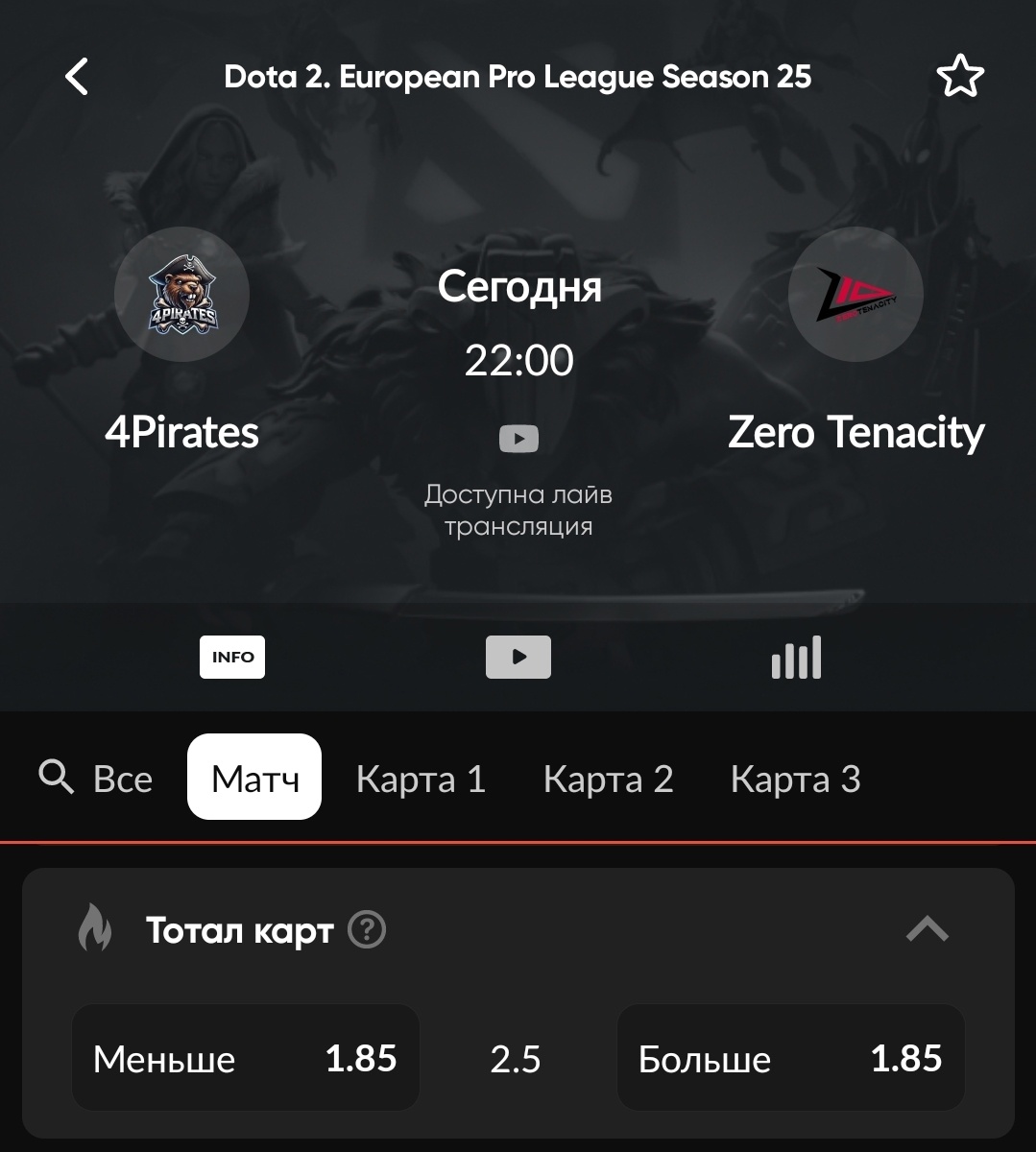Open the INFO section
The image size is (1036, 1152).
coord(232,658)
